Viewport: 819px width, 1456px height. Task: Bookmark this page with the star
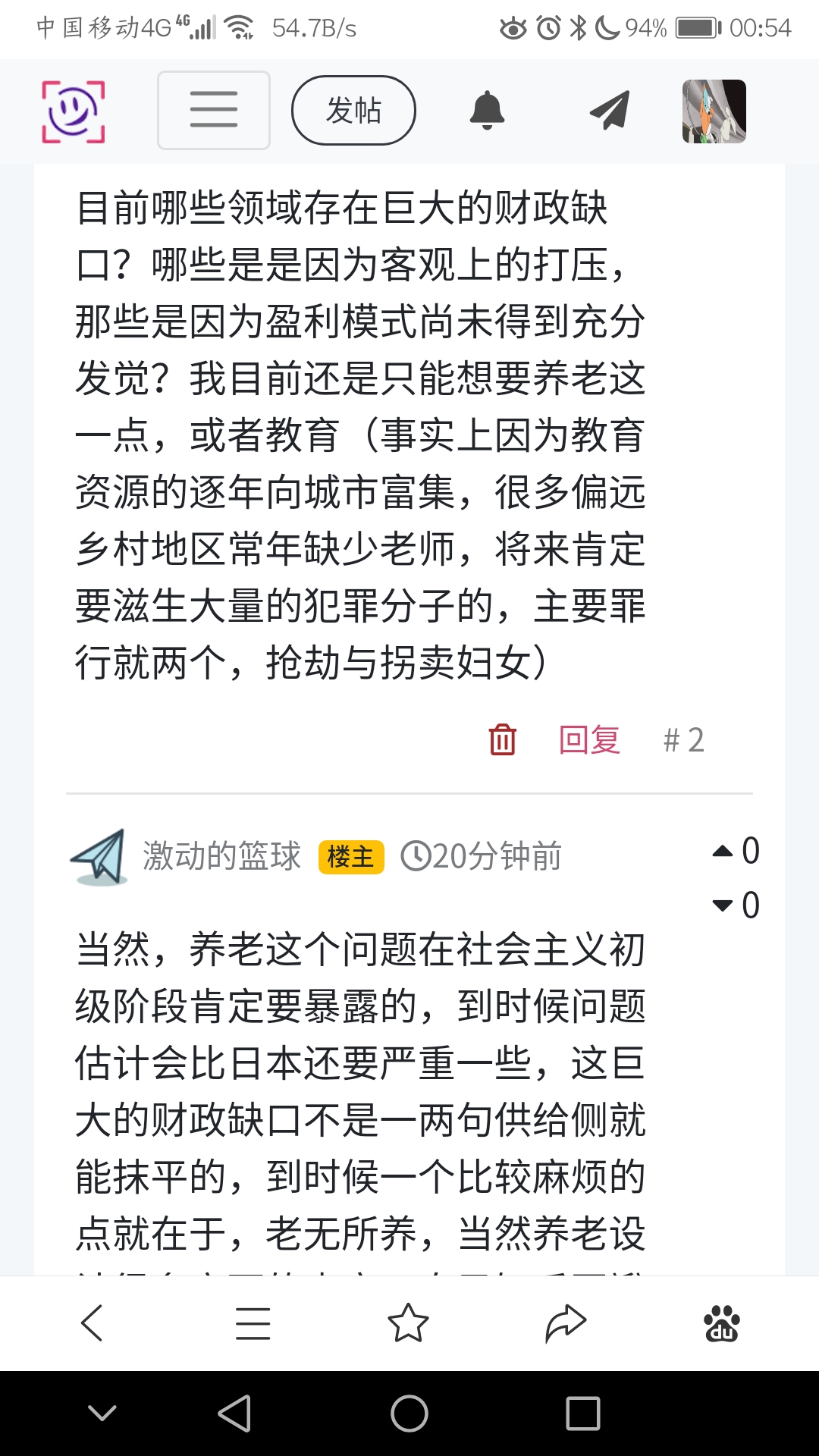(408, 1323)
